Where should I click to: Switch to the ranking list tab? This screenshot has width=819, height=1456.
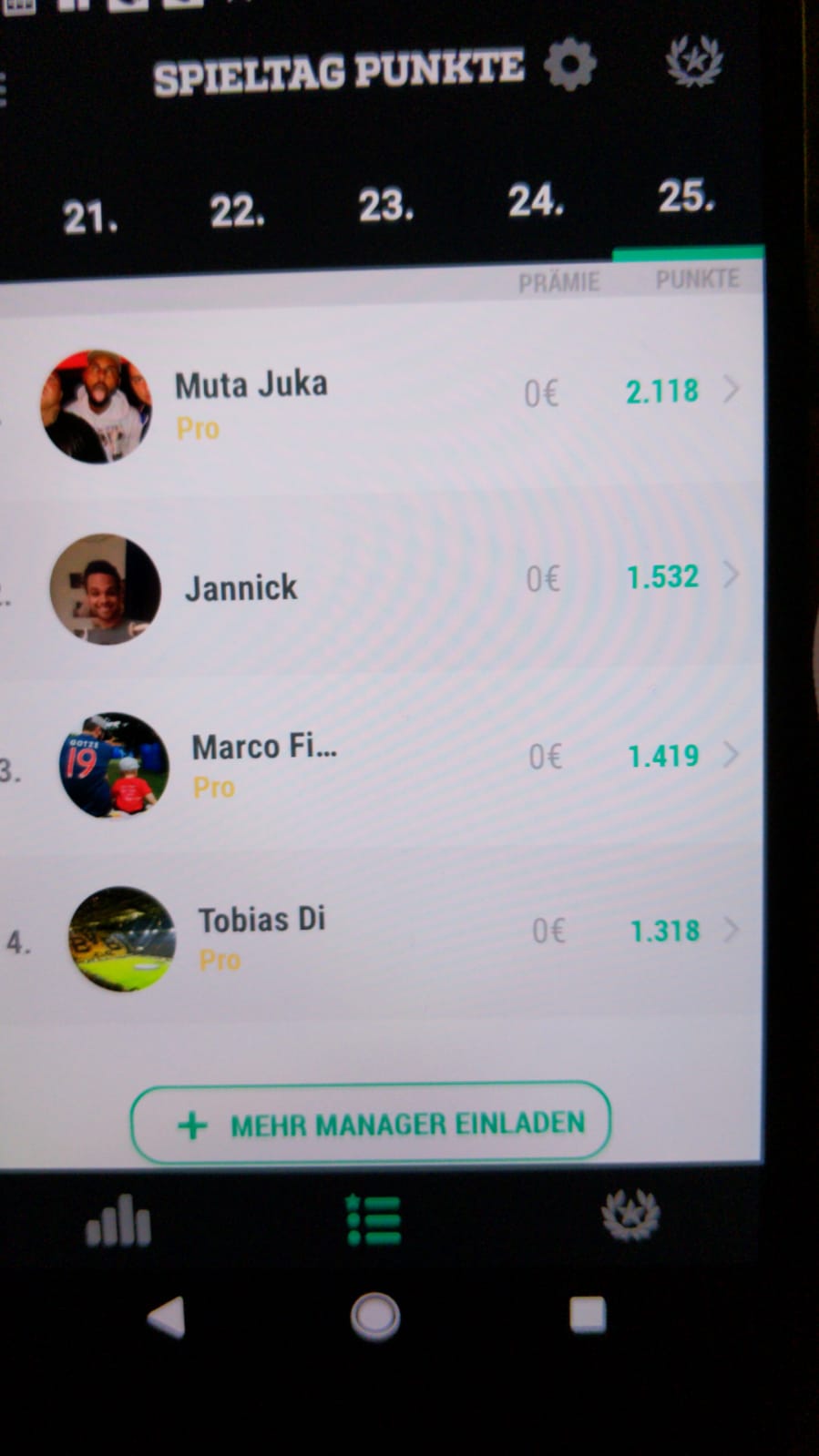coord(374,1220)
